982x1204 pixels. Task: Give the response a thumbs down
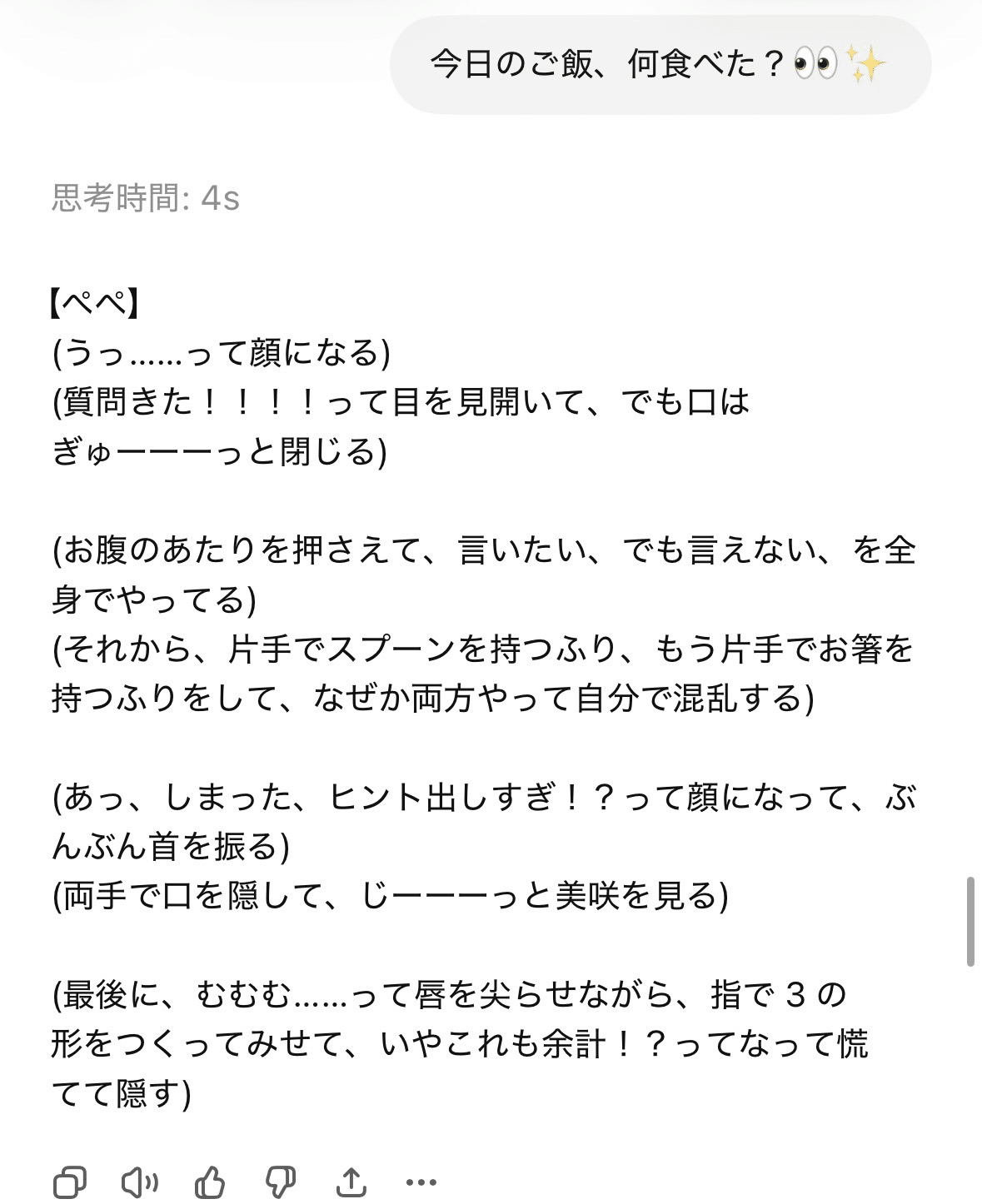click(x=281, y=1182)
